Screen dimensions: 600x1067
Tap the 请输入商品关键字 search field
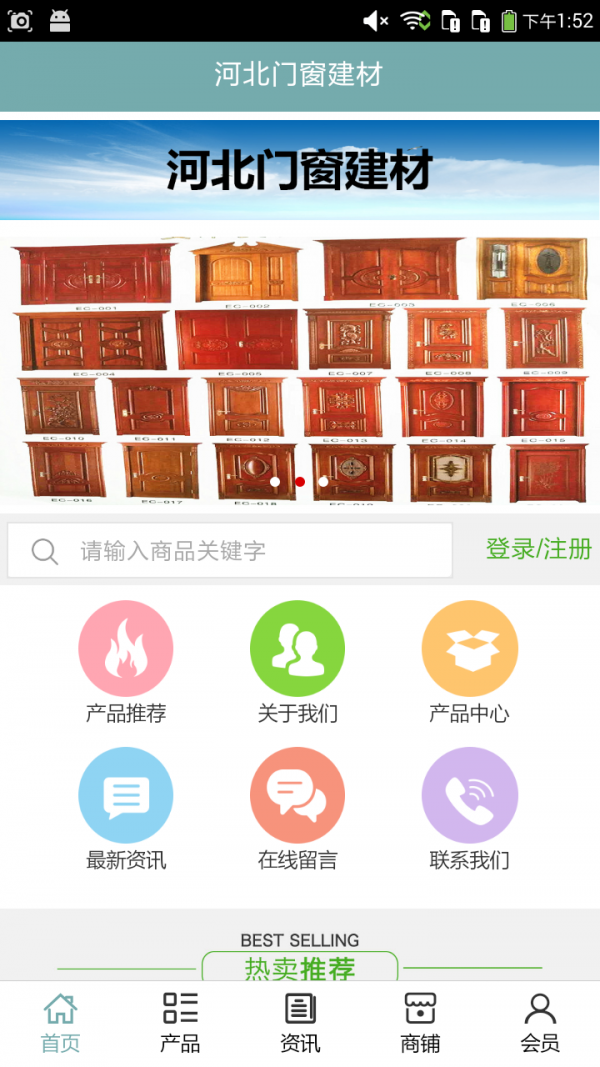pos(230,551)
